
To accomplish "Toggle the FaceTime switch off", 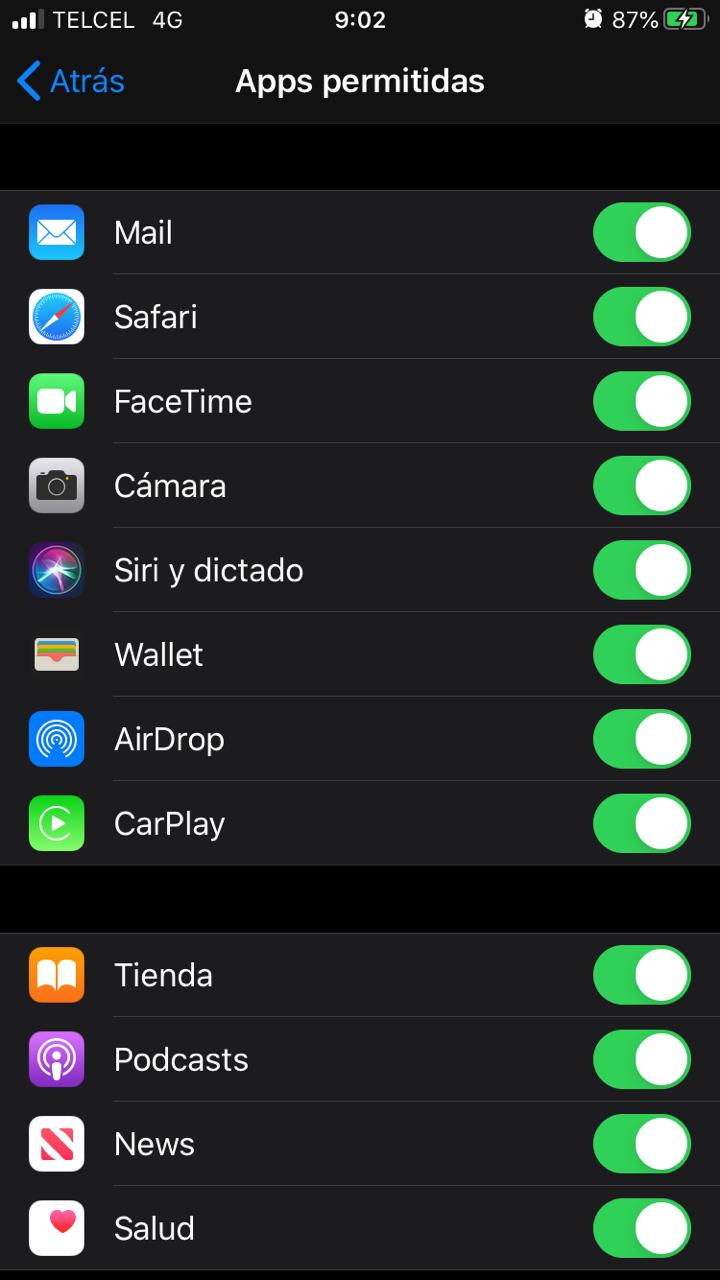I will 642,401.
